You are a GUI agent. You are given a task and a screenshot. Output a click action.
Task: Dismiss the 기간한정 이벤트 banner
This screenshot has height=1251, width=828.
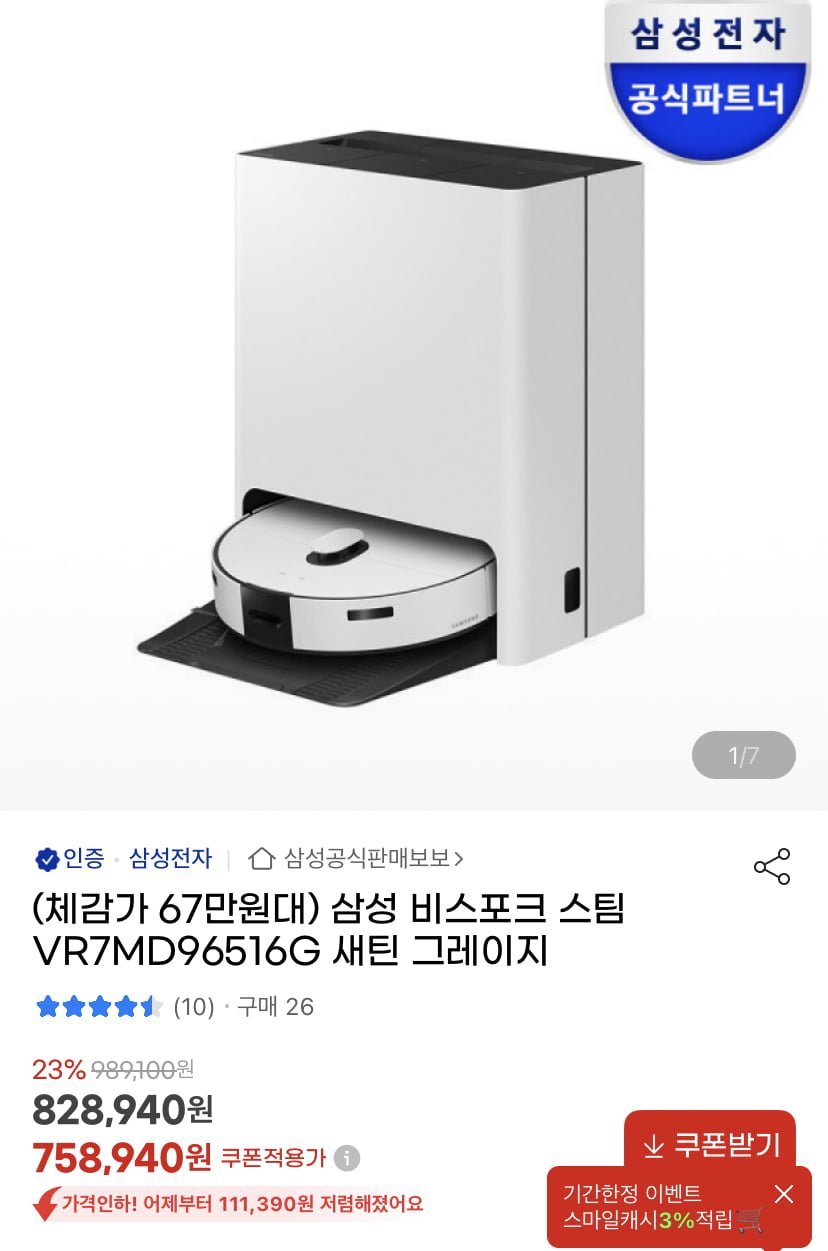point(784,1194)
